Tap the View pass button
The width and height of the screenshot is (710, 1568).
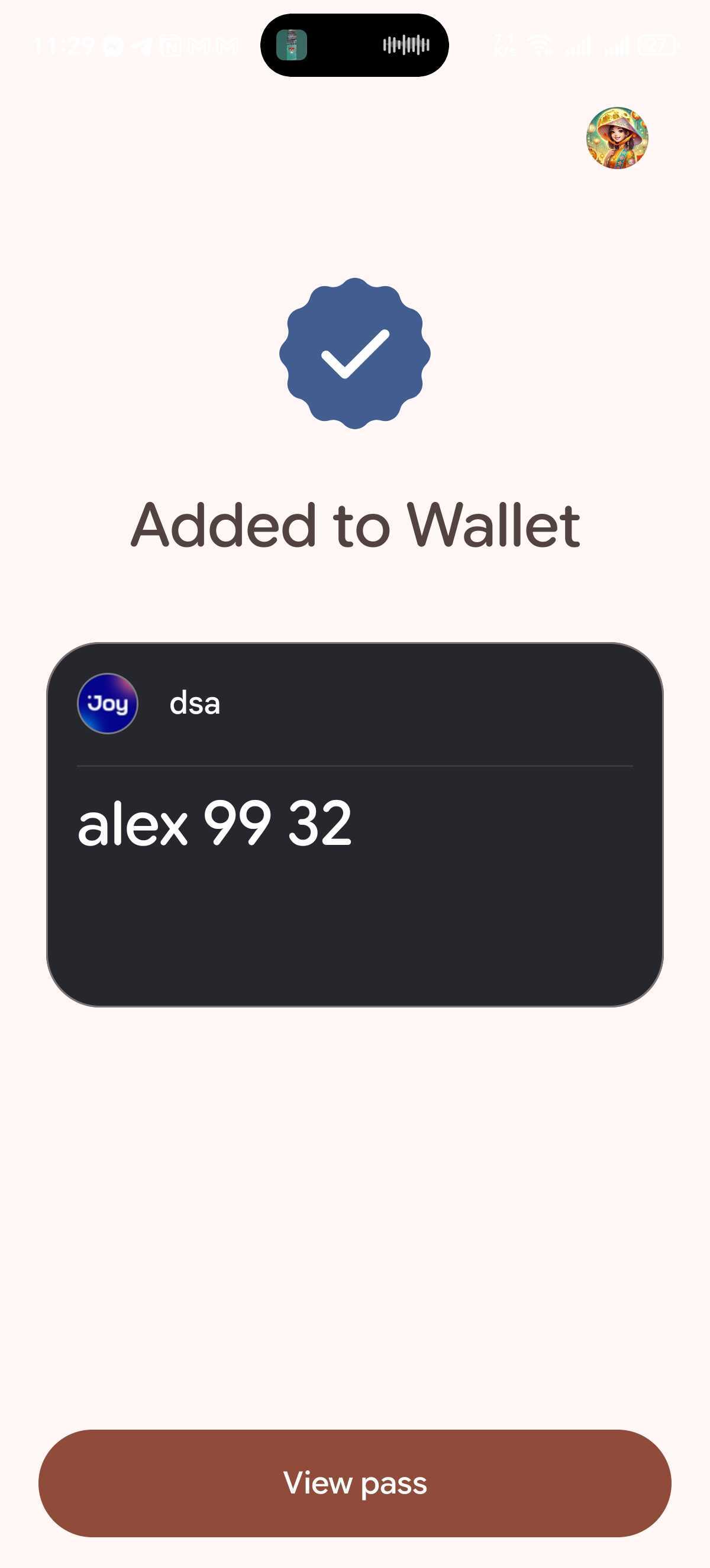pyautogui.click(x=354, y=1483)
